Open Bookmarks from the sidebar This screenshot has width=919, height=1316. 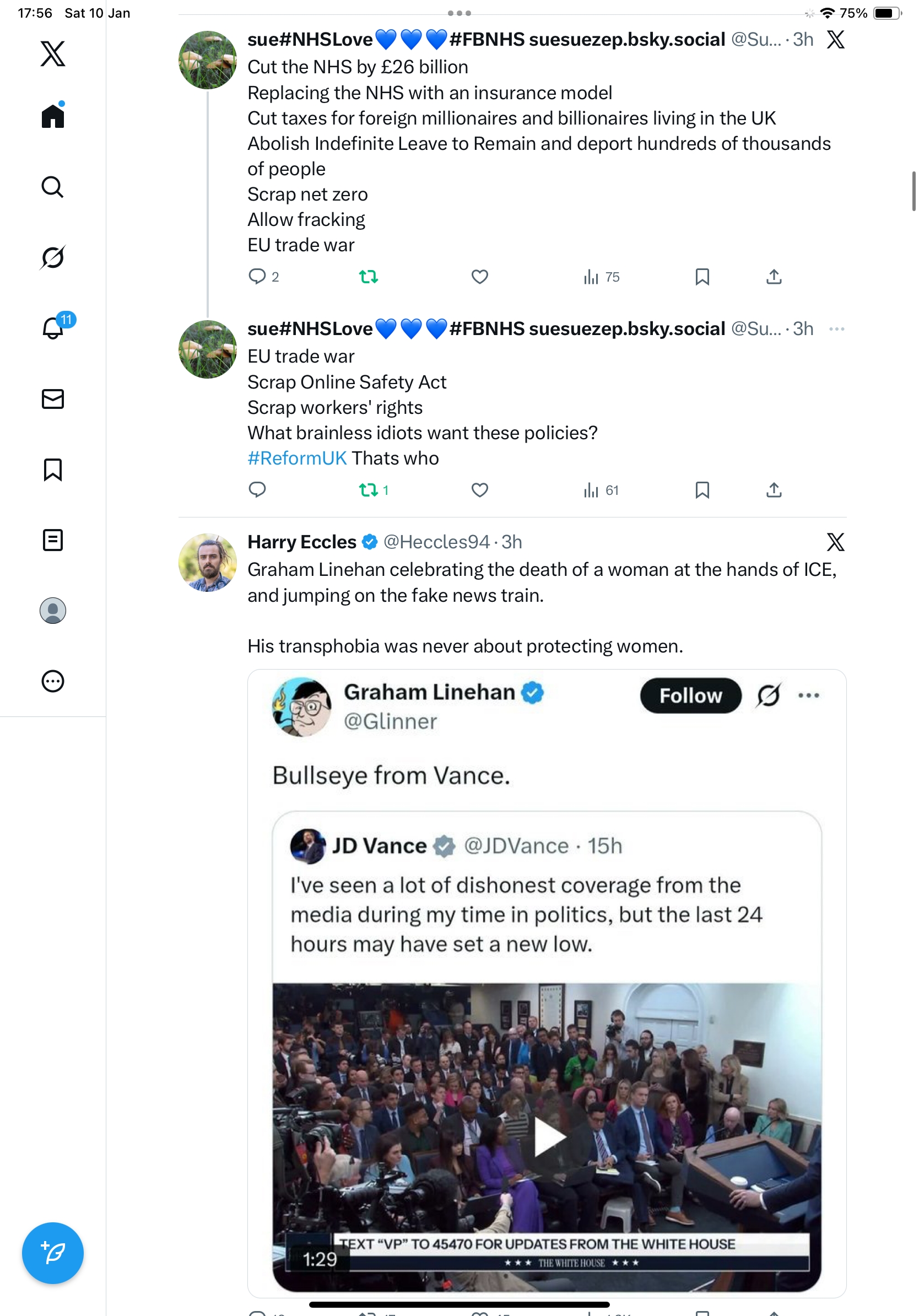point(53,470)
